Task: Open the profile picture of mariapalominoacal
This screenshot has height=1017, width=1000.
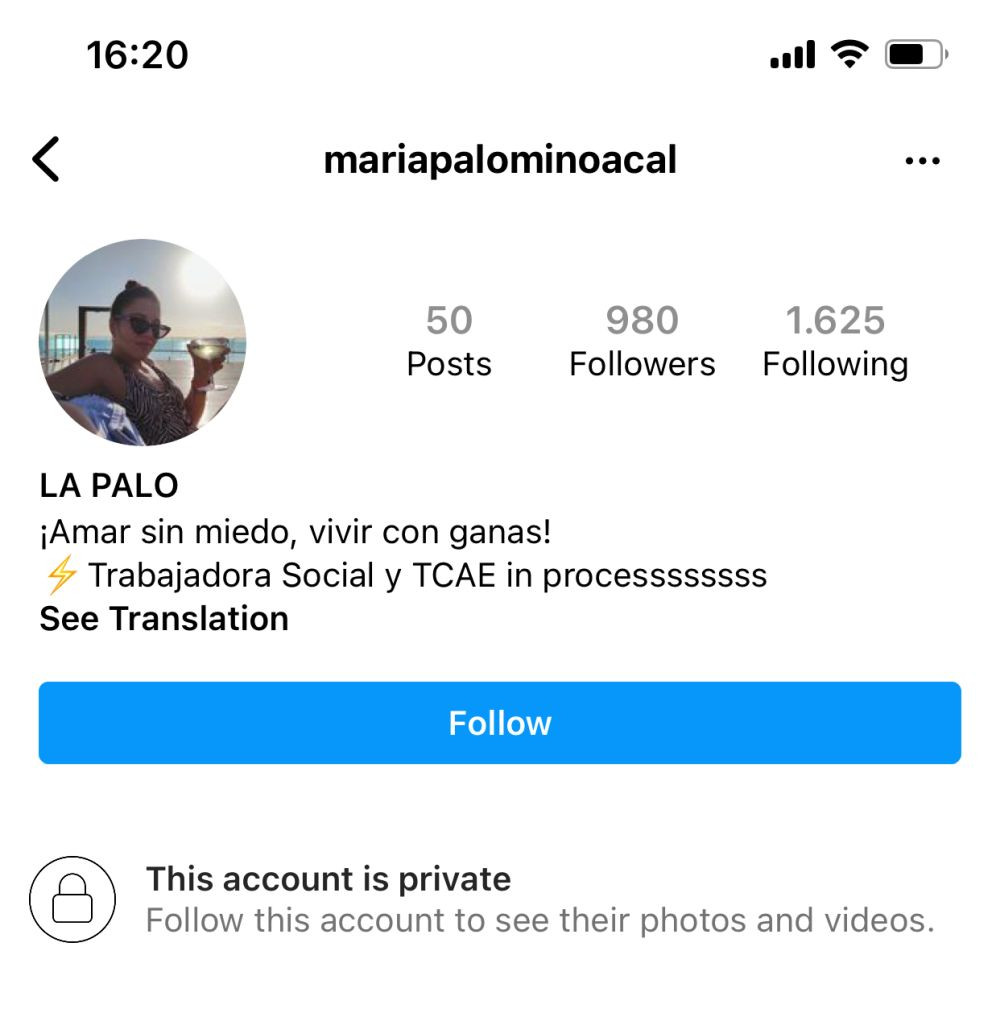Action: (x=142, y=342)
